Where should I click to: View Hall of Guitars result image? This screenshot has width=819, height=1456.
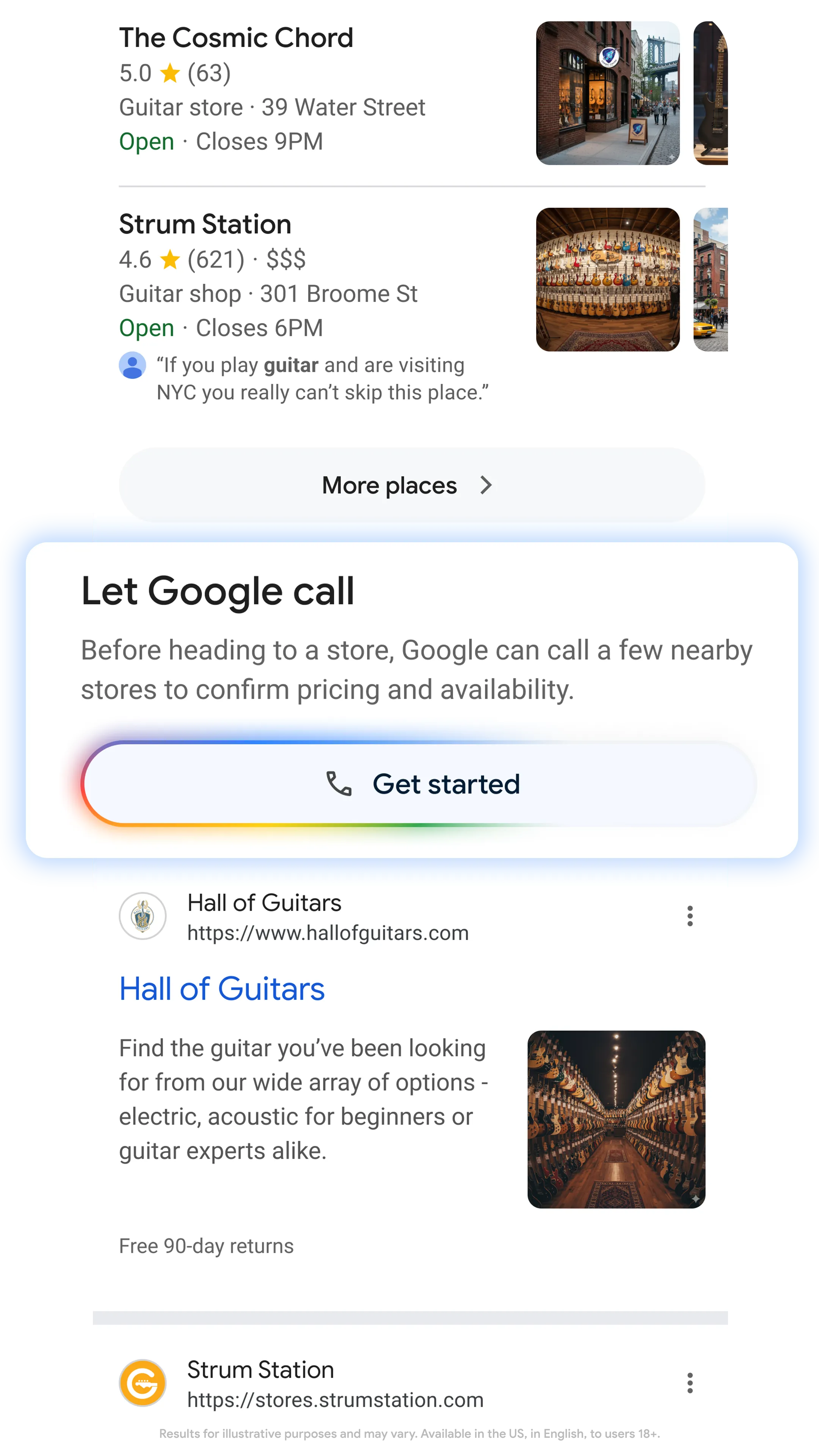[x=616, y=1119]
